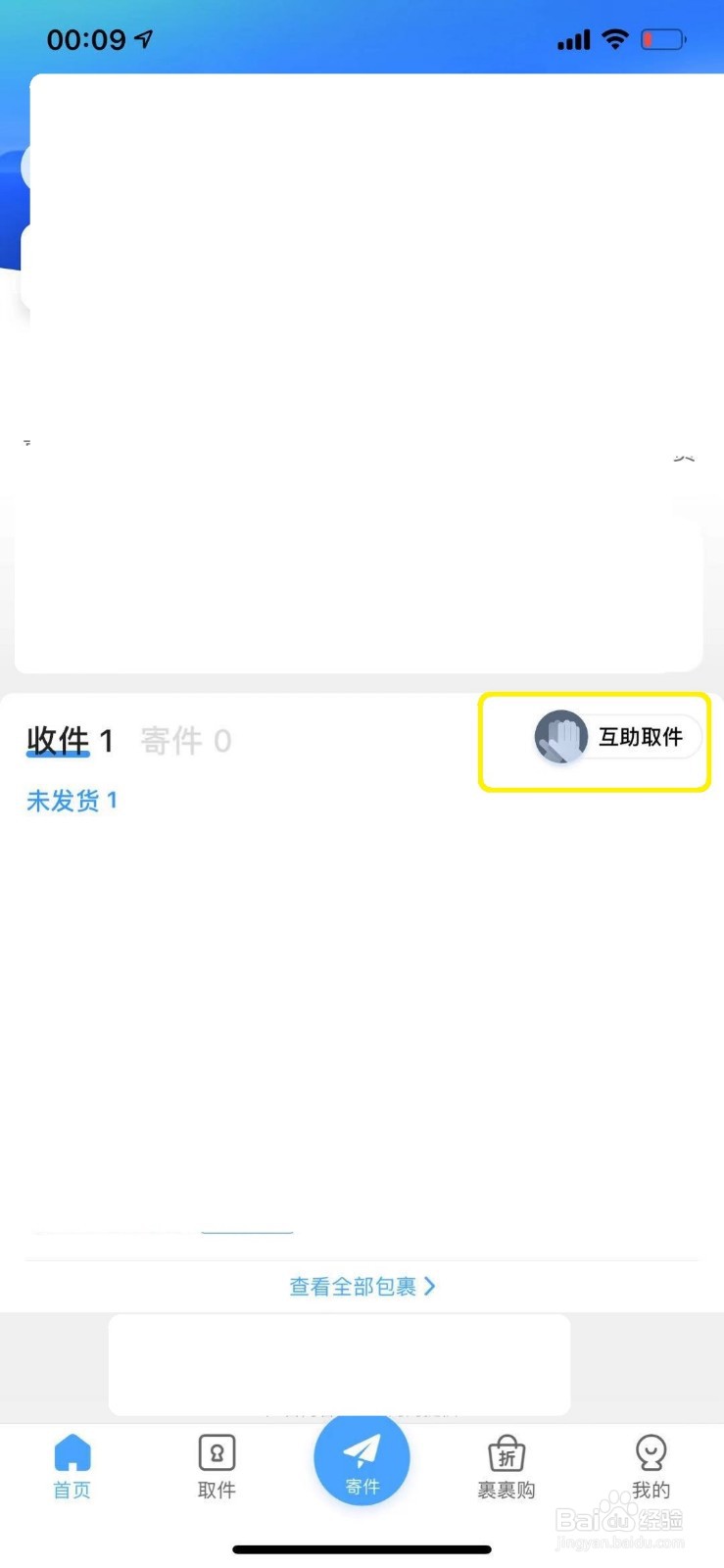The height and width of the screenshot is (1568, 724).
Task: Tap the 我的 profile icon
Action: [x=650, y=1451]
